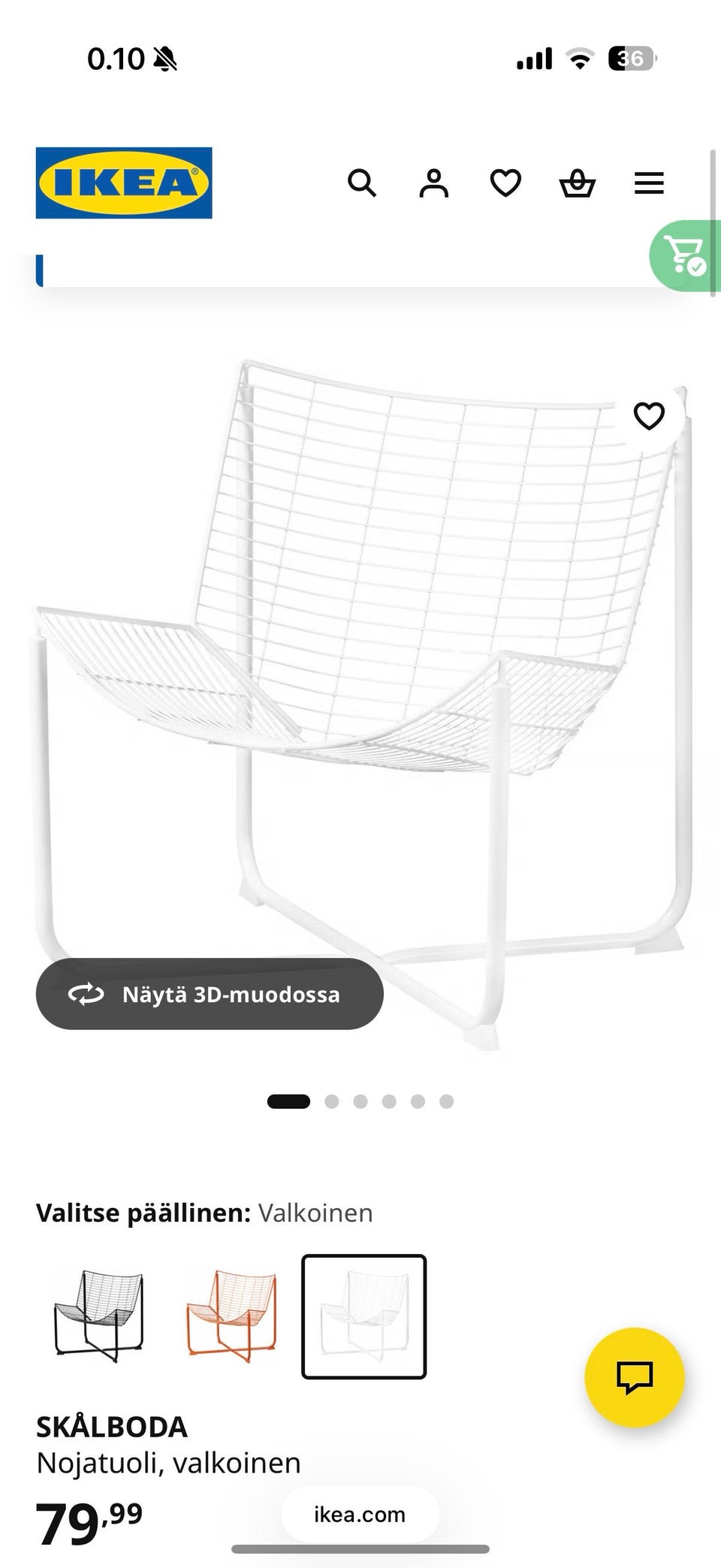Open the shopping basket
Image resolution: width=721 pixels, height=1568 pixels.
pyautogui.click(x=578, y=183)
